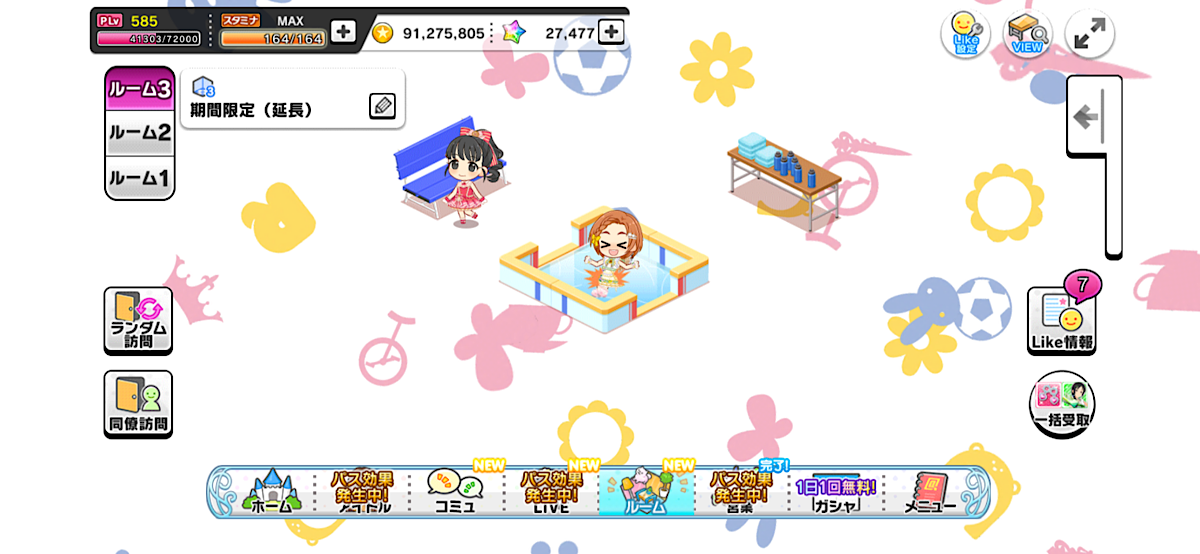
Task: Tap 一括受取 to collect all
Action: (1061, 402)
